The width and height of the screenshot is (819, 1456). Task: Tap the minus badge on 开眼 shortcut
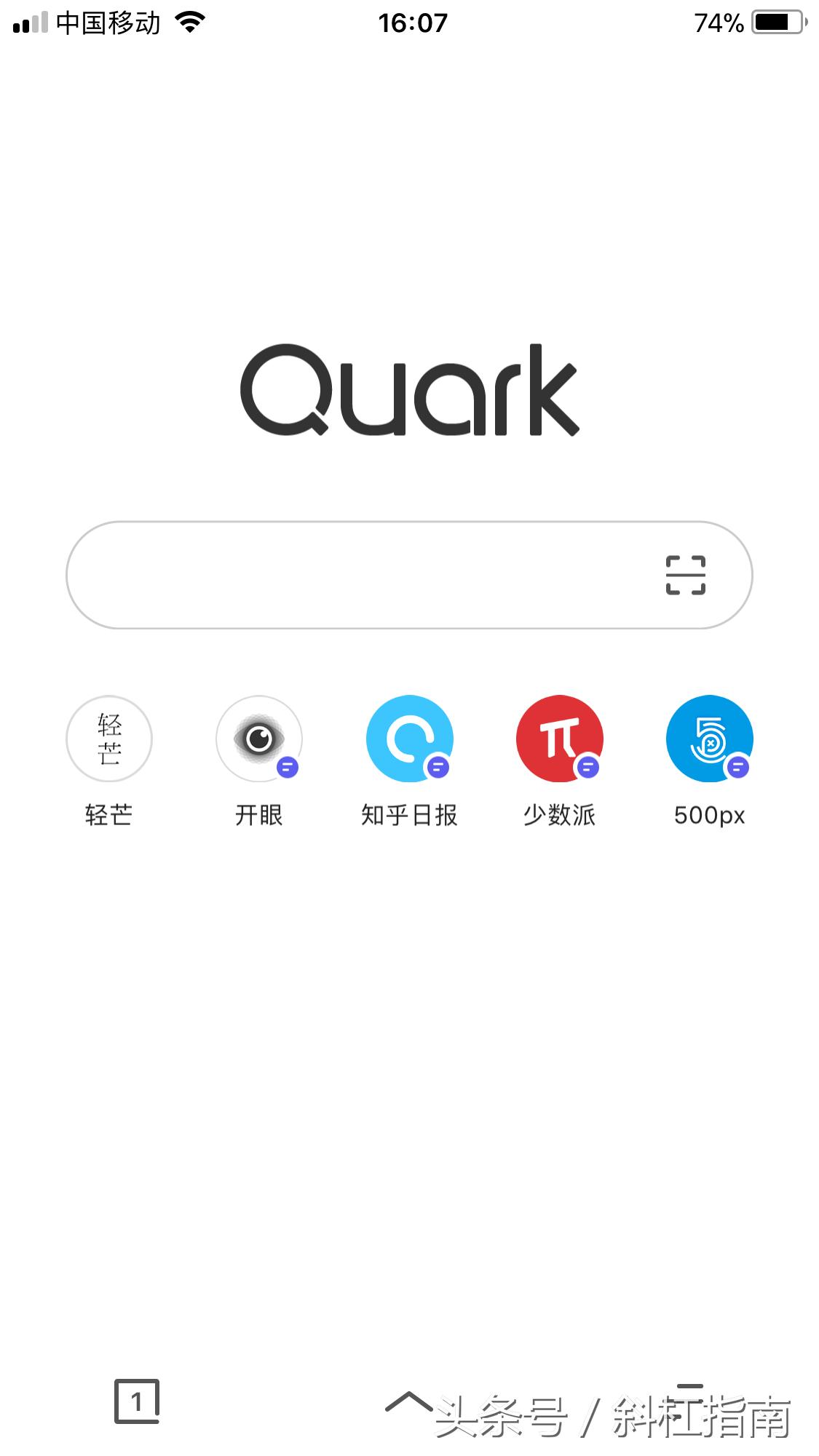tap(287, 766)
